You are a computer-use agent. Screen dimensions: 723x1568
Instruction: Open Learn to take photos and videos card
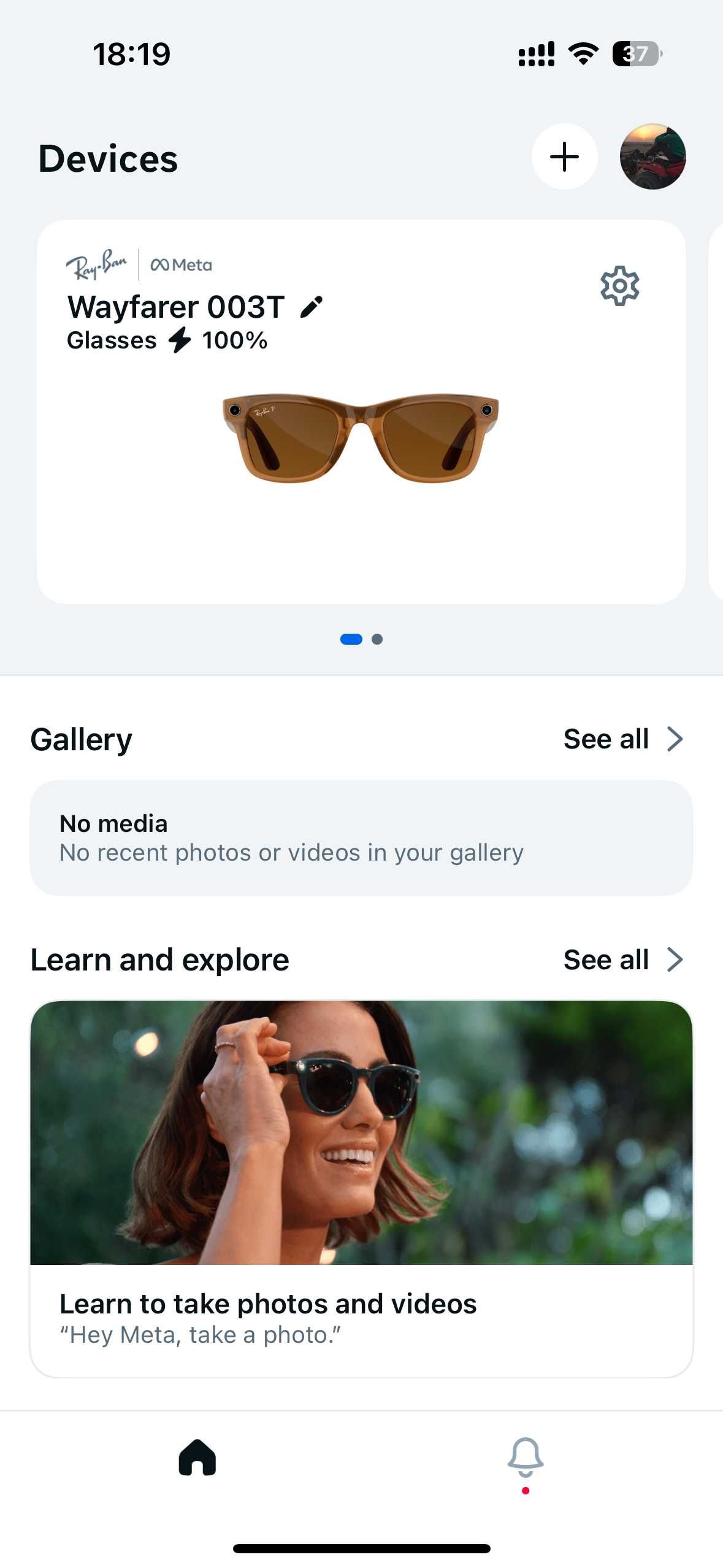pos(361,1187)
